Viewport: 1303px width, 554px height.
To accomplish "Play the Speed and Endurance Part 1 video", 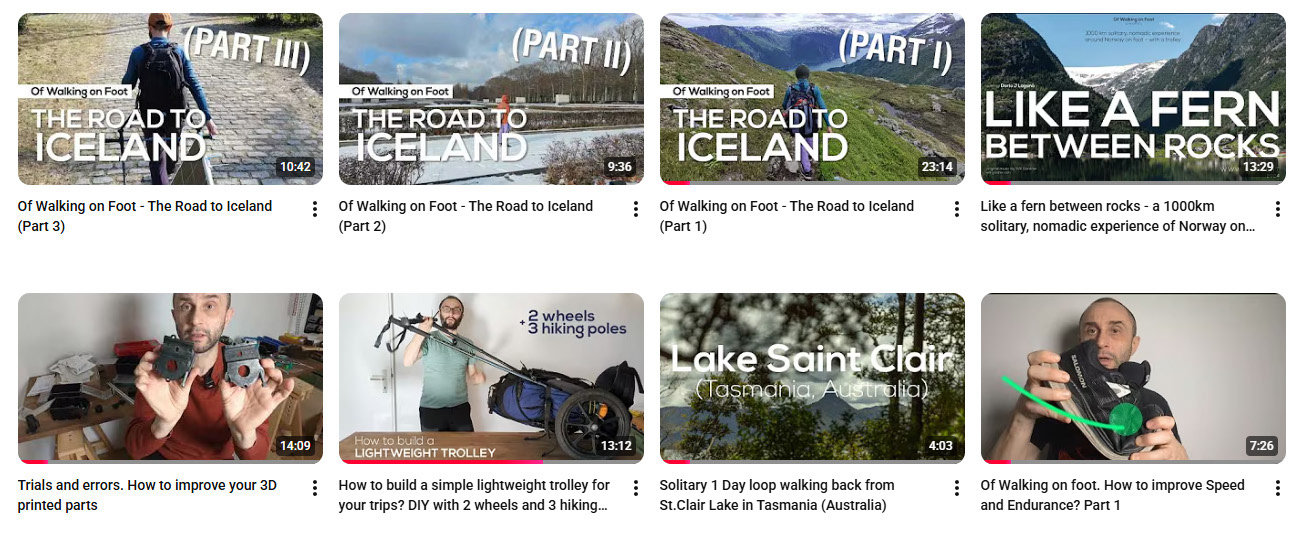I will click(x=1133, y=377).
